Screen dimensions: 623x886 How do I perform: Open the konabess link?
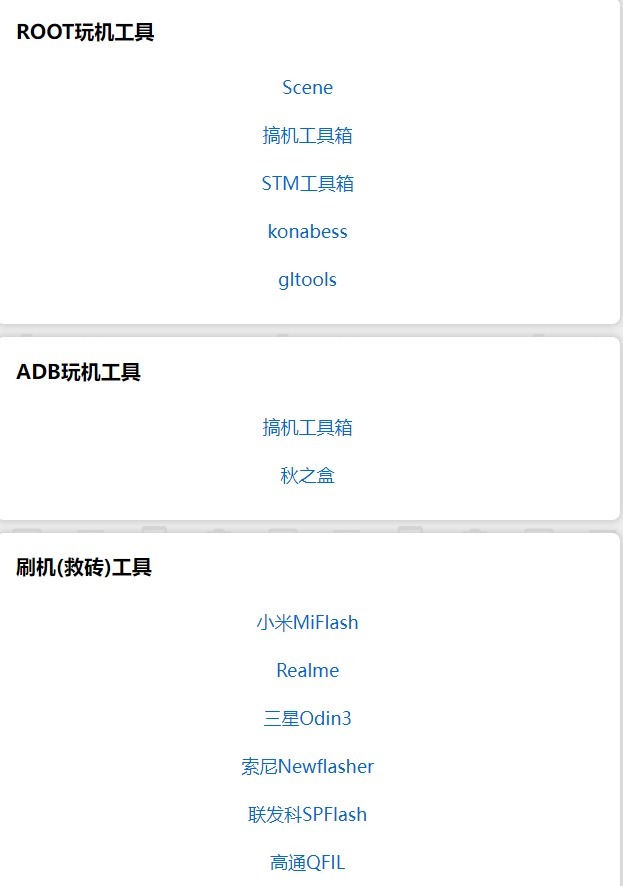coord(307,232)
